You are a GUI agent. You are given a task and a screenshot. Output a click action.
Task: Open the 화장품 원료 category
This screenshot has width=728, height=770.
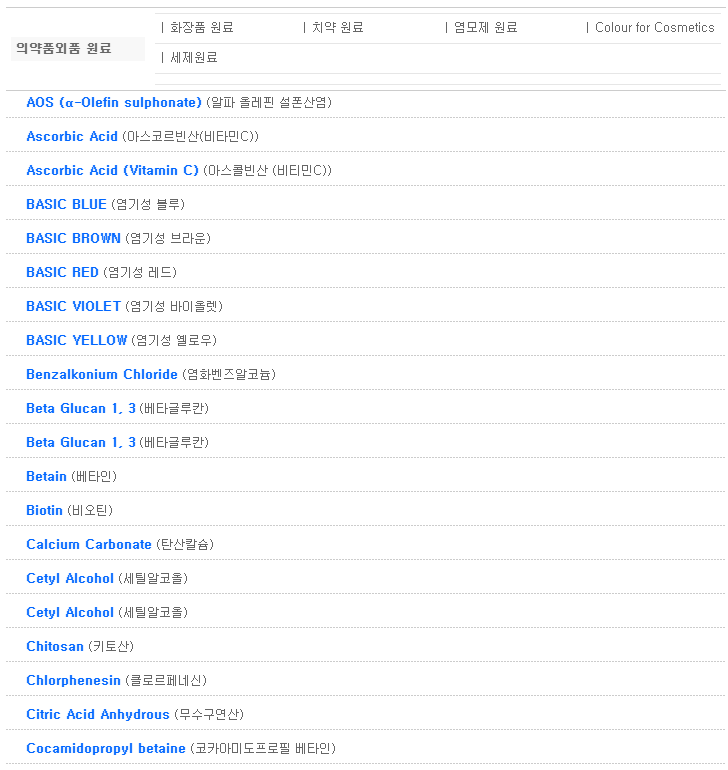(x=201, y=28)
